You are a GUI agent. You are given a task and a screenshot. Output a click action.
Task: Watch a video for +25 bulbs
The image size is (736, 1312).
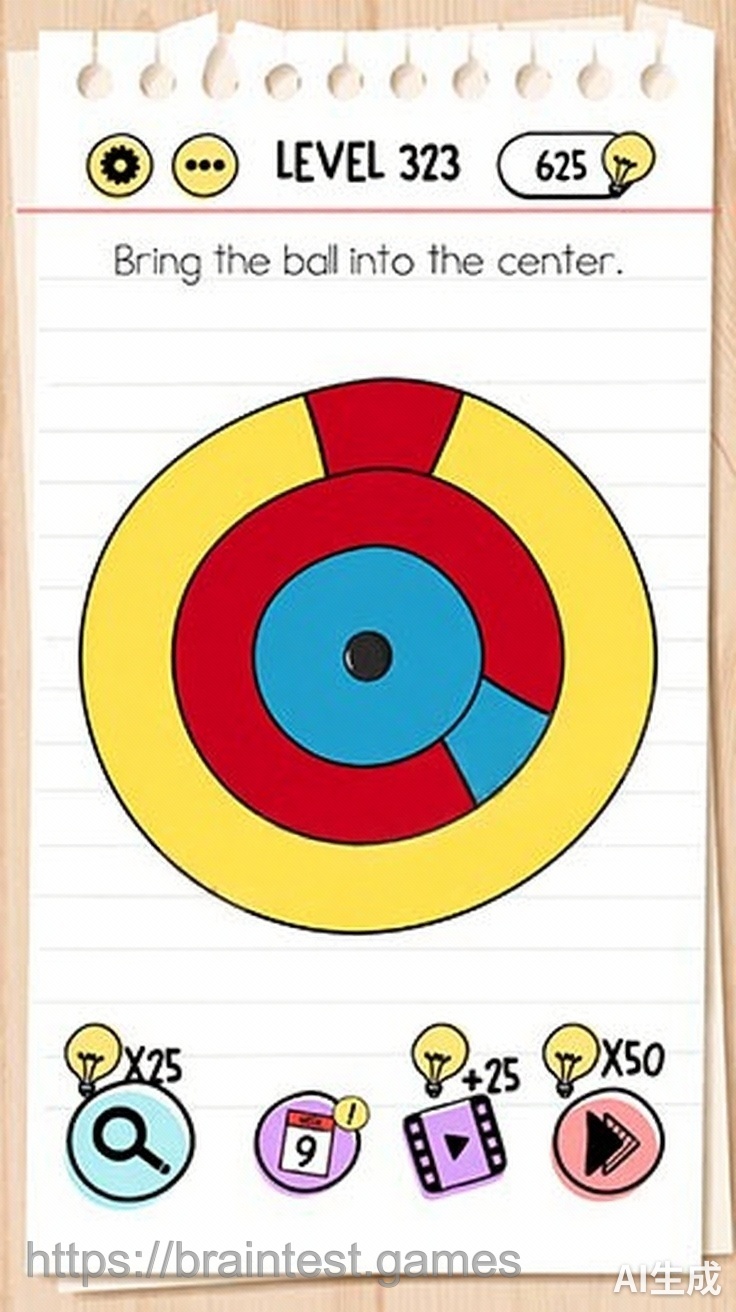(454, 1143)
